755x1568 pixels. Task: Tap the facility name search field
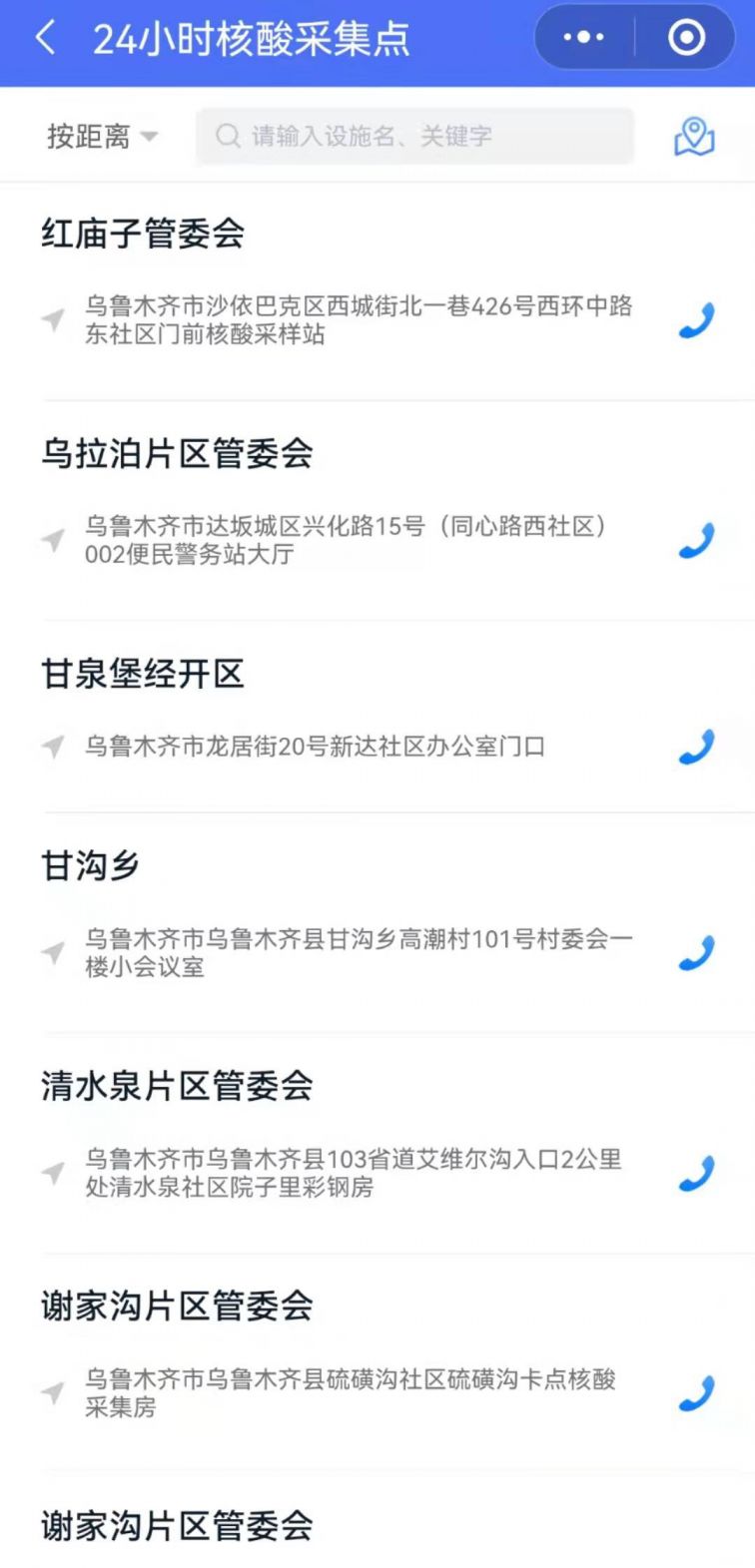(414, 136)
